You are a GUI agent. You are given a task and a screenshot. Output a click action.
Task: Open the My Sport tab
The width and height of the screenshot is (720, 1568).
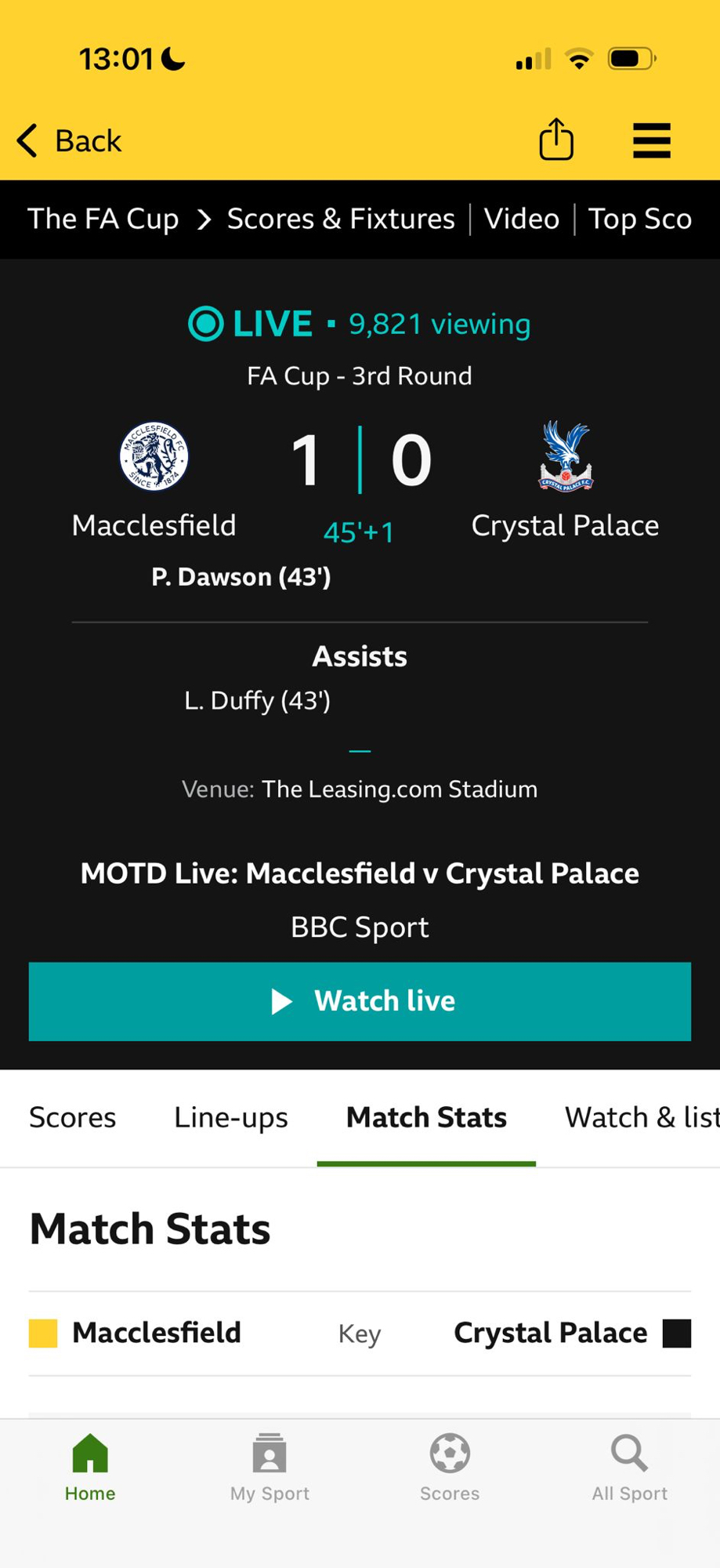(x=270, y=1468)
